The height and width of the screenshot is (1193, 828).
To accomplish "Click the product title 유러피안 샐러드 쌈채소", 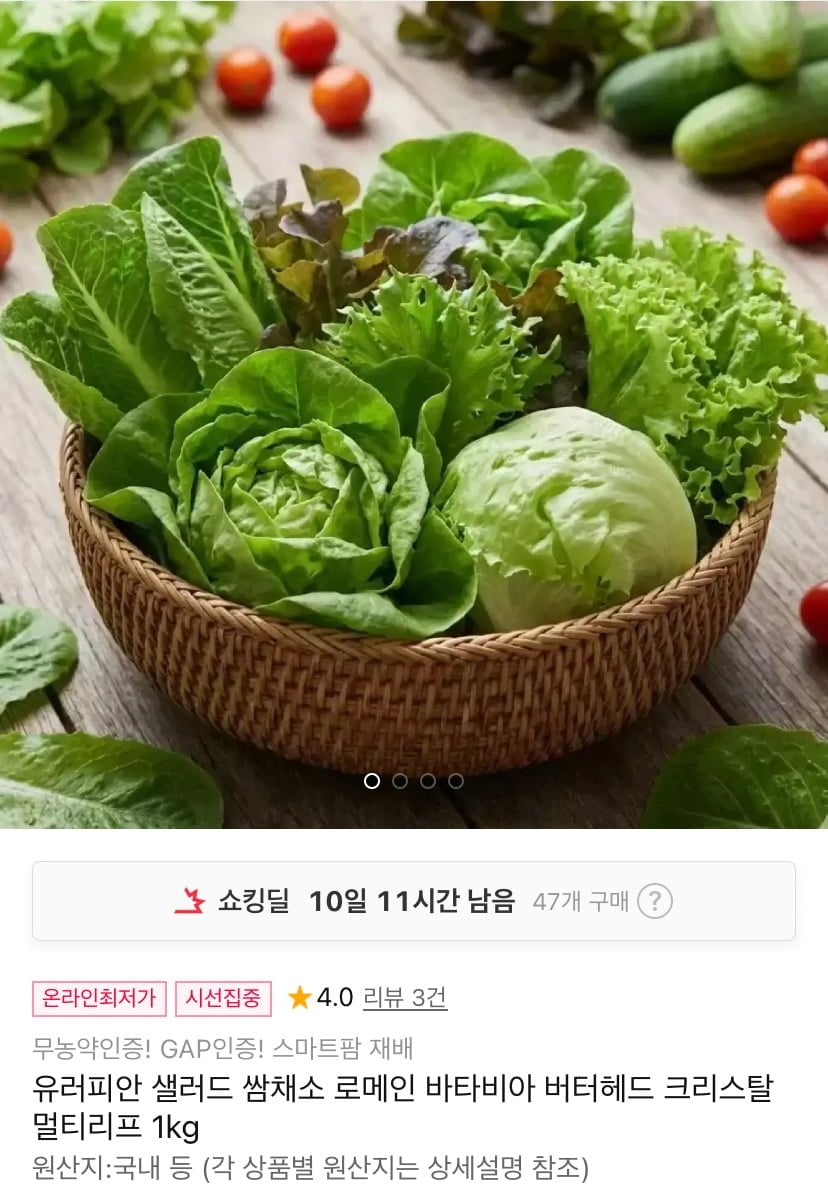I will click(x=400, y=1095).
